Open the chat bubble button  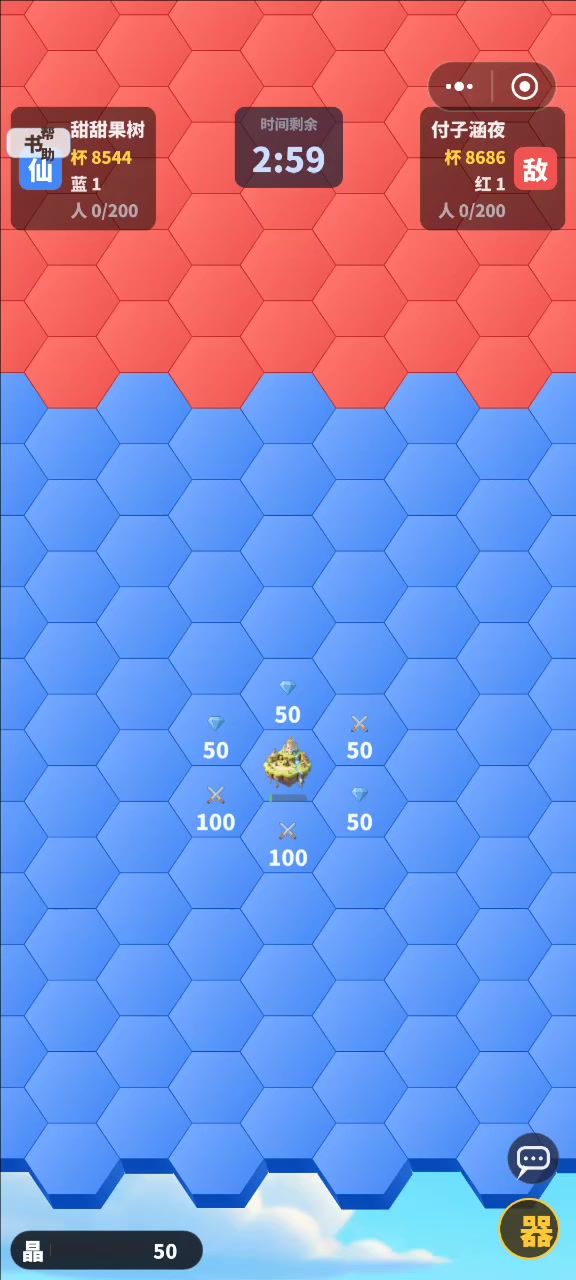[532, 1159]
